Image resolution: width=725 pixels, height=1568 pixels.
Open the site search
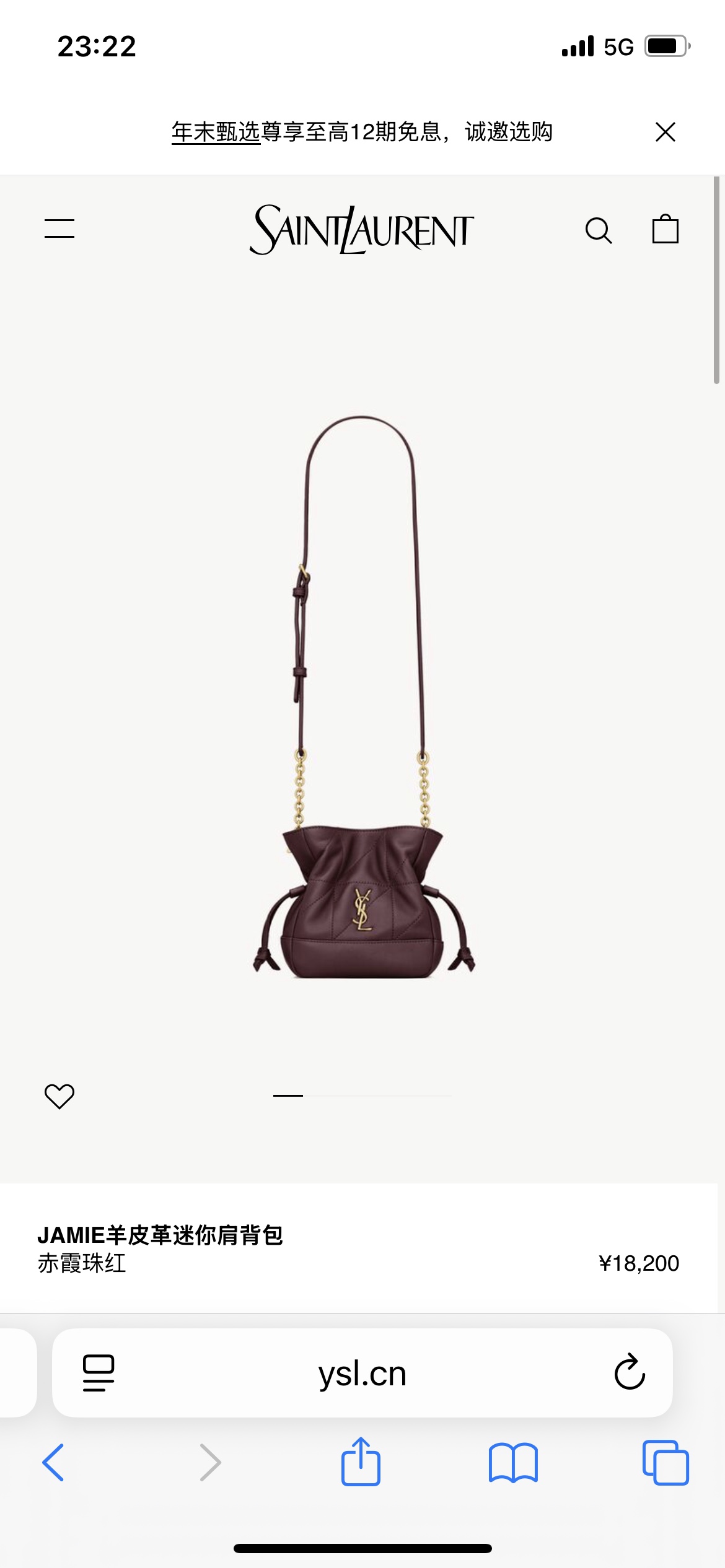[x=599, y=230]
